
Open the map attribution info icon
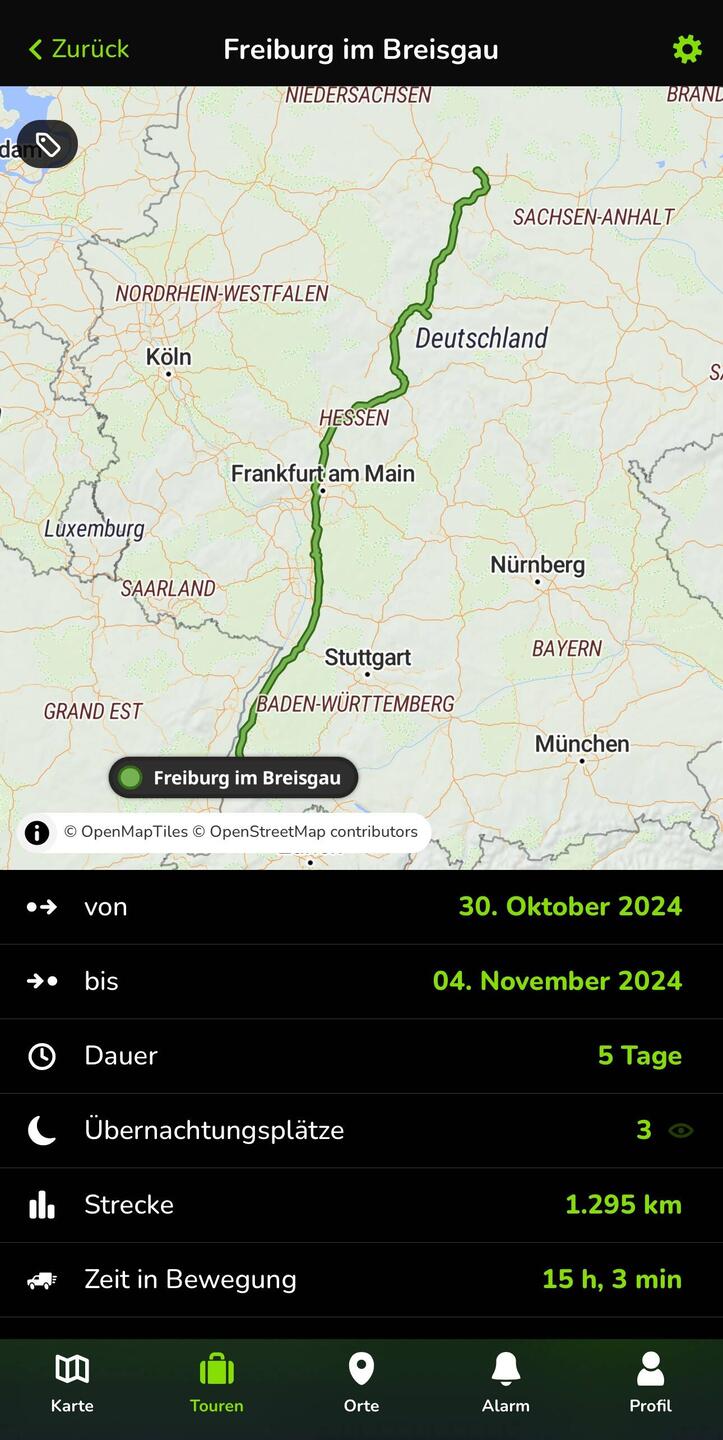37,832
